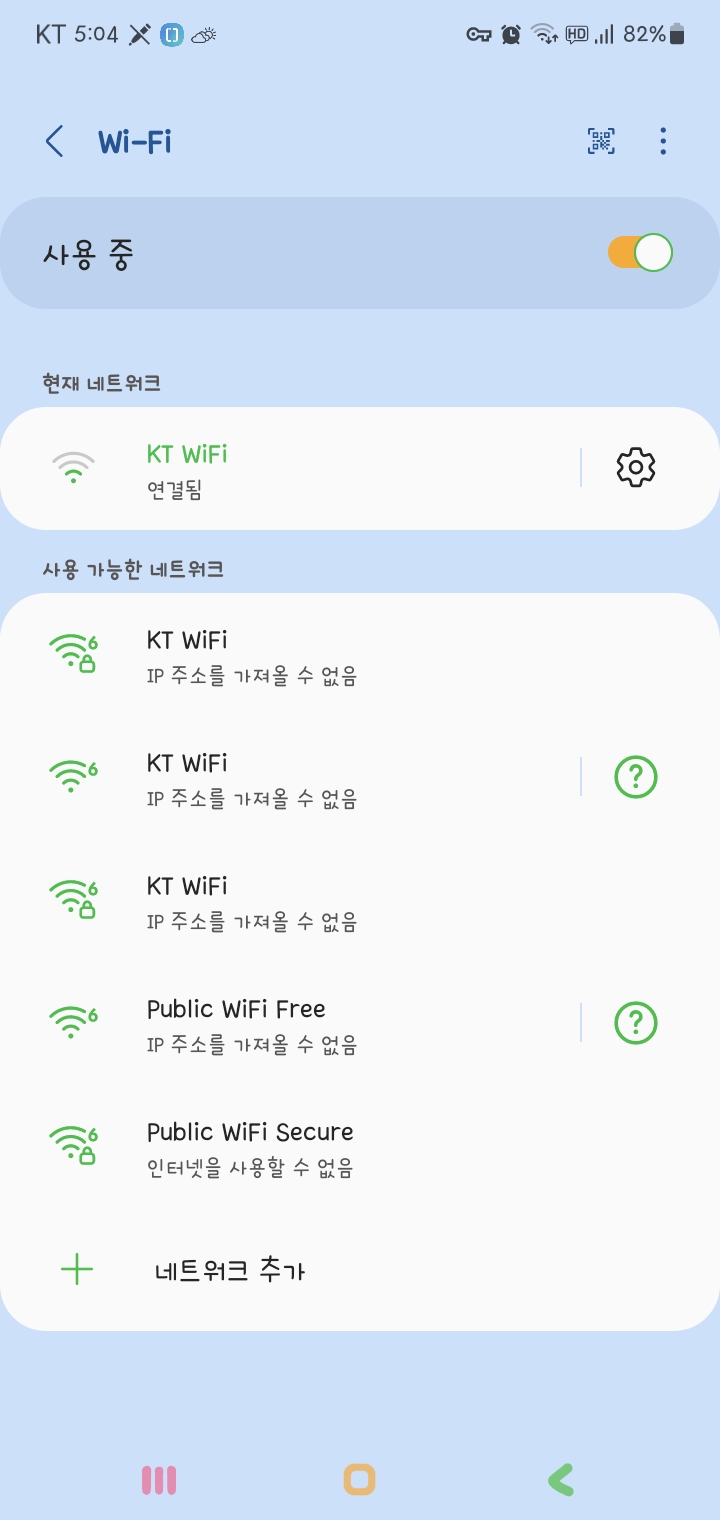
Task: Open recent apps from navigation bar
Action: tap(159, 1480)
